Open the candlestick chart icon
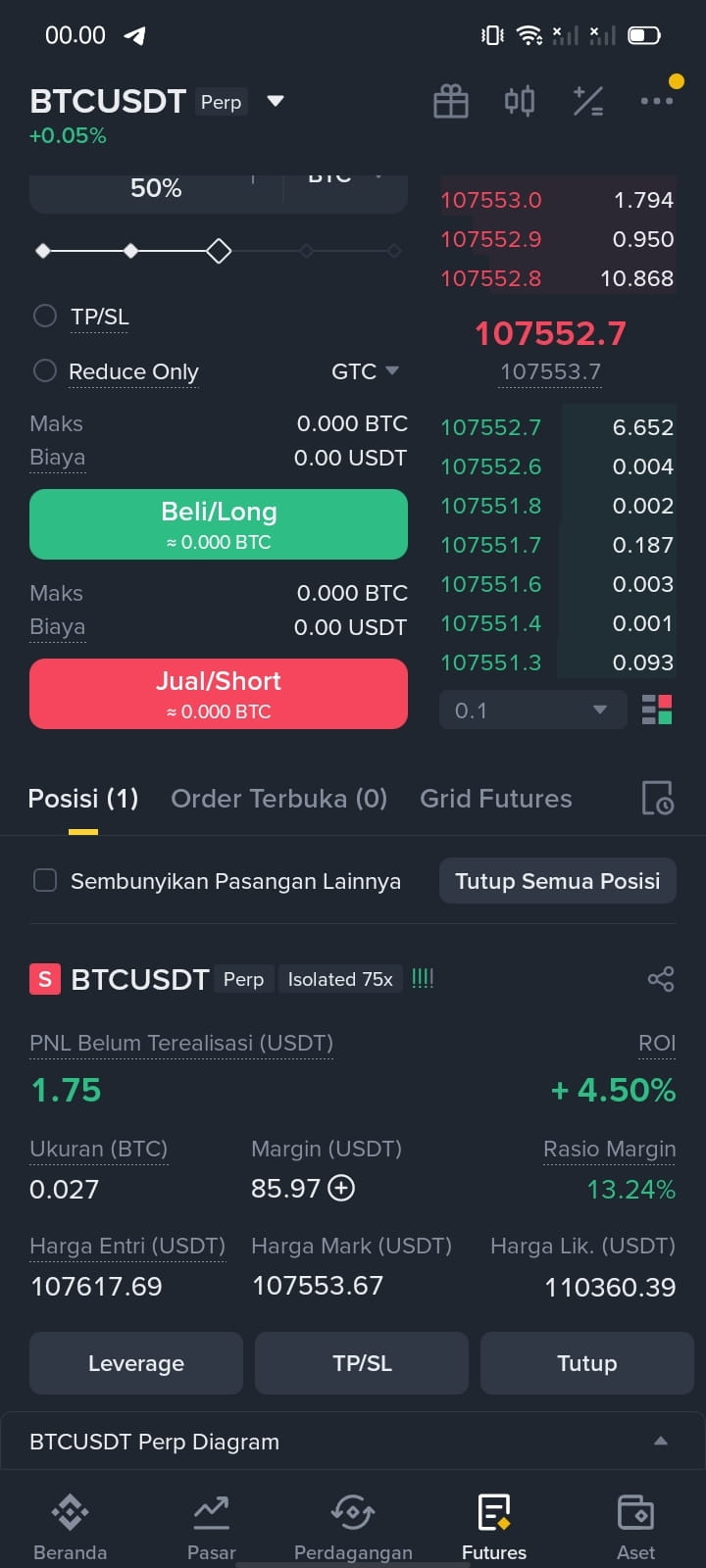706x1568 pixels. coord(520,101)
